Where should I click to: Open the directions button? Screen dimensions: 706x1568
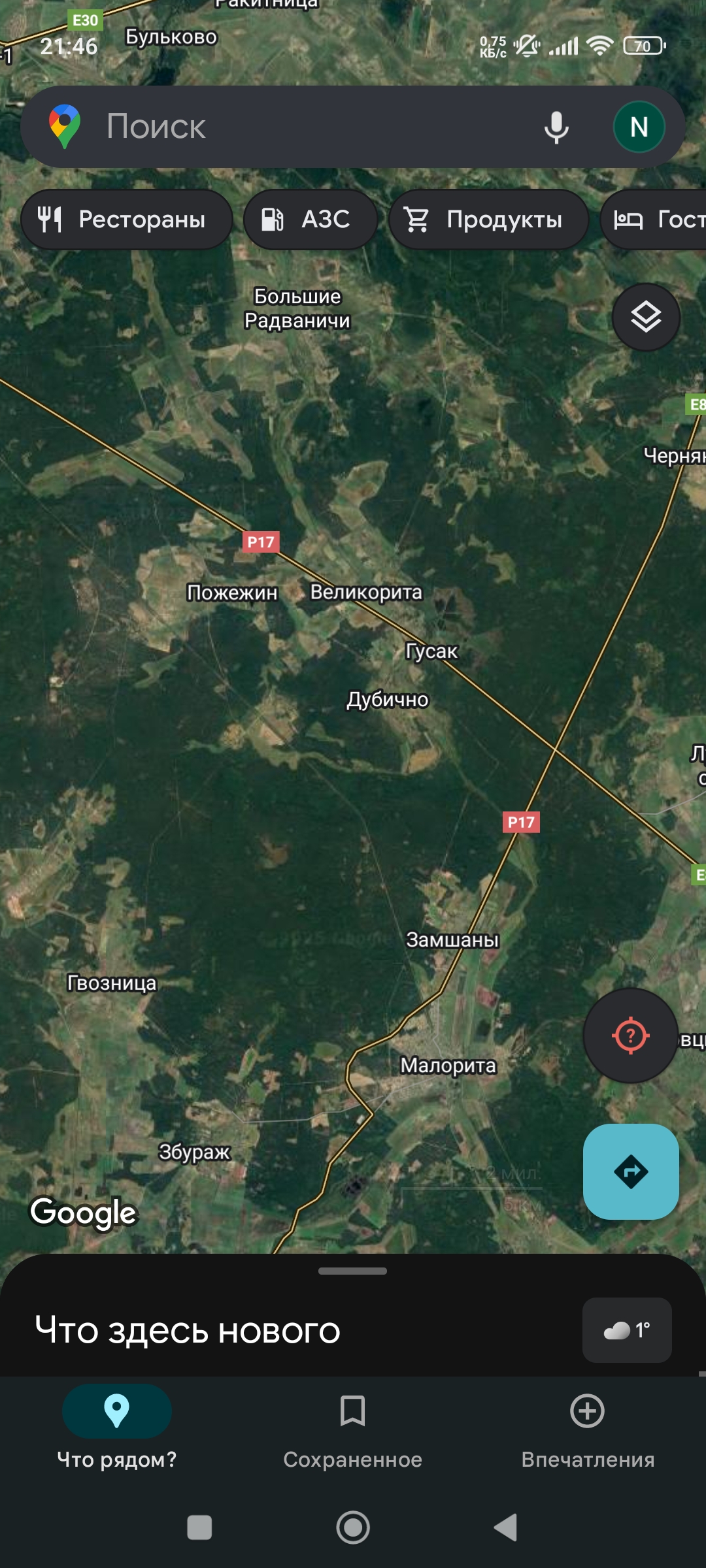pos(631,1171)
